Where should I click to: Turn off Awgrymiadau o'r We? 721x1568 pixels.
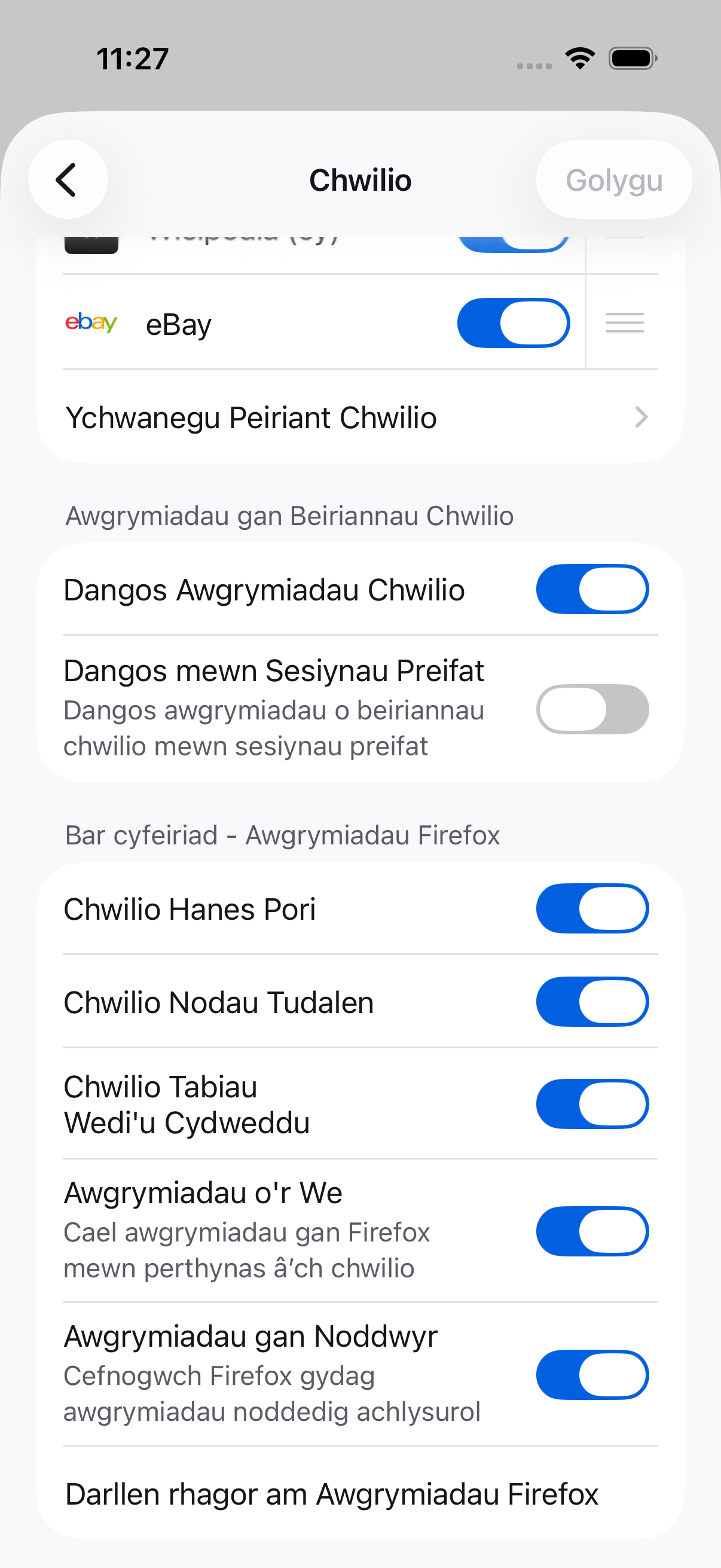point(592,1231)
